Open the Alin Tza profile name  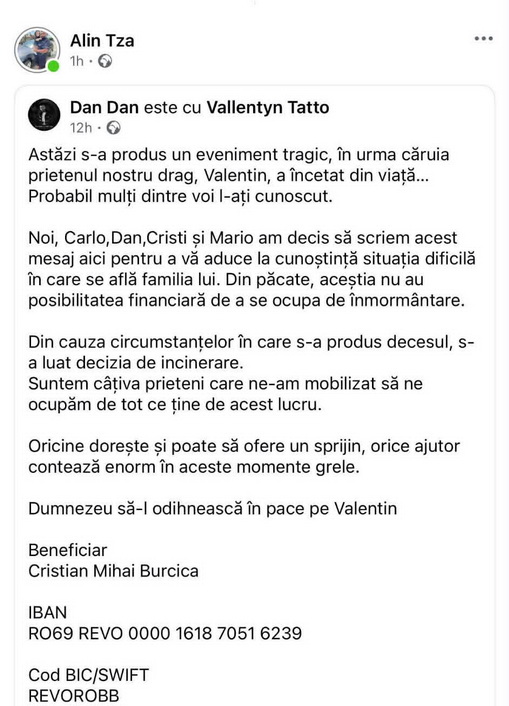tap(102, 41)
